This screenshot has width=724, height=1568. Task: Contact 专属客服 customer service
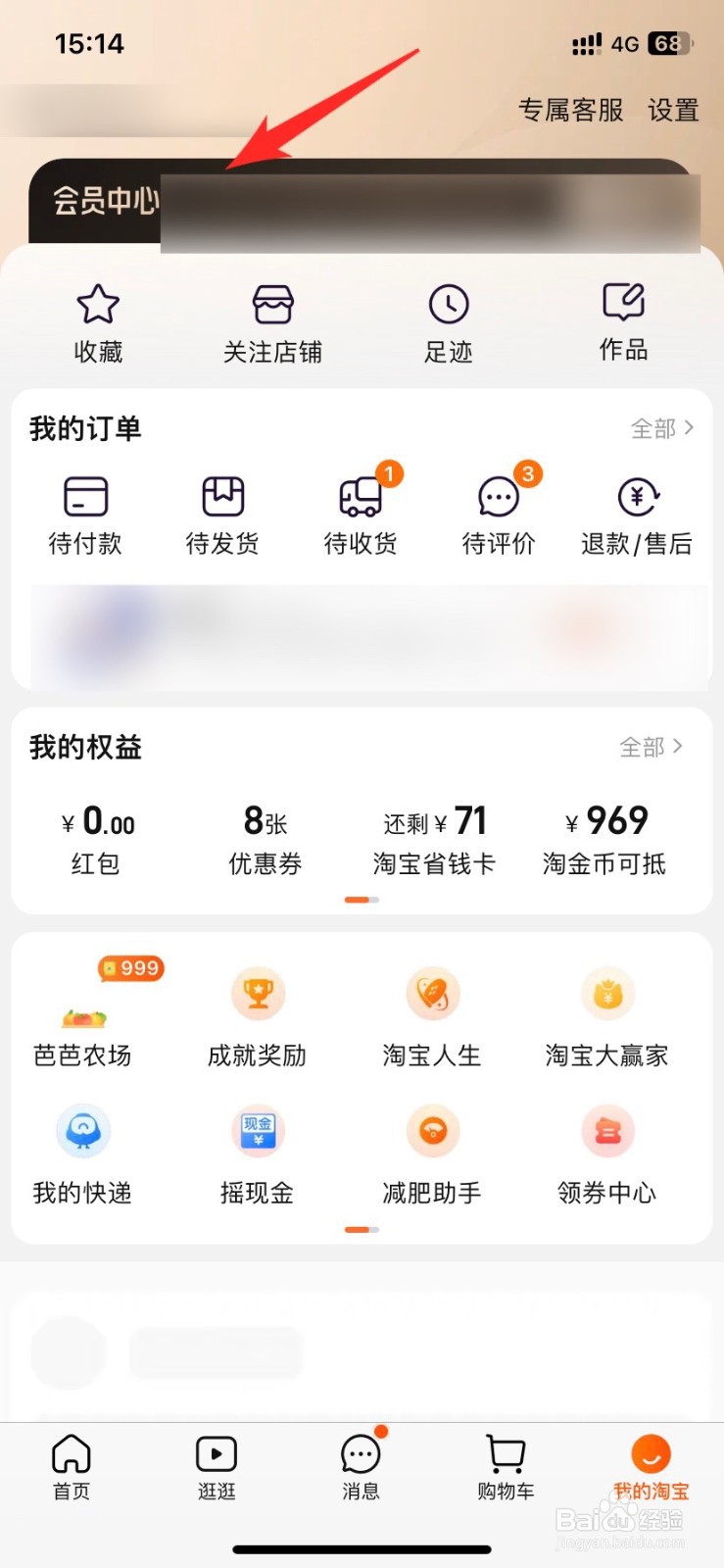570,110
